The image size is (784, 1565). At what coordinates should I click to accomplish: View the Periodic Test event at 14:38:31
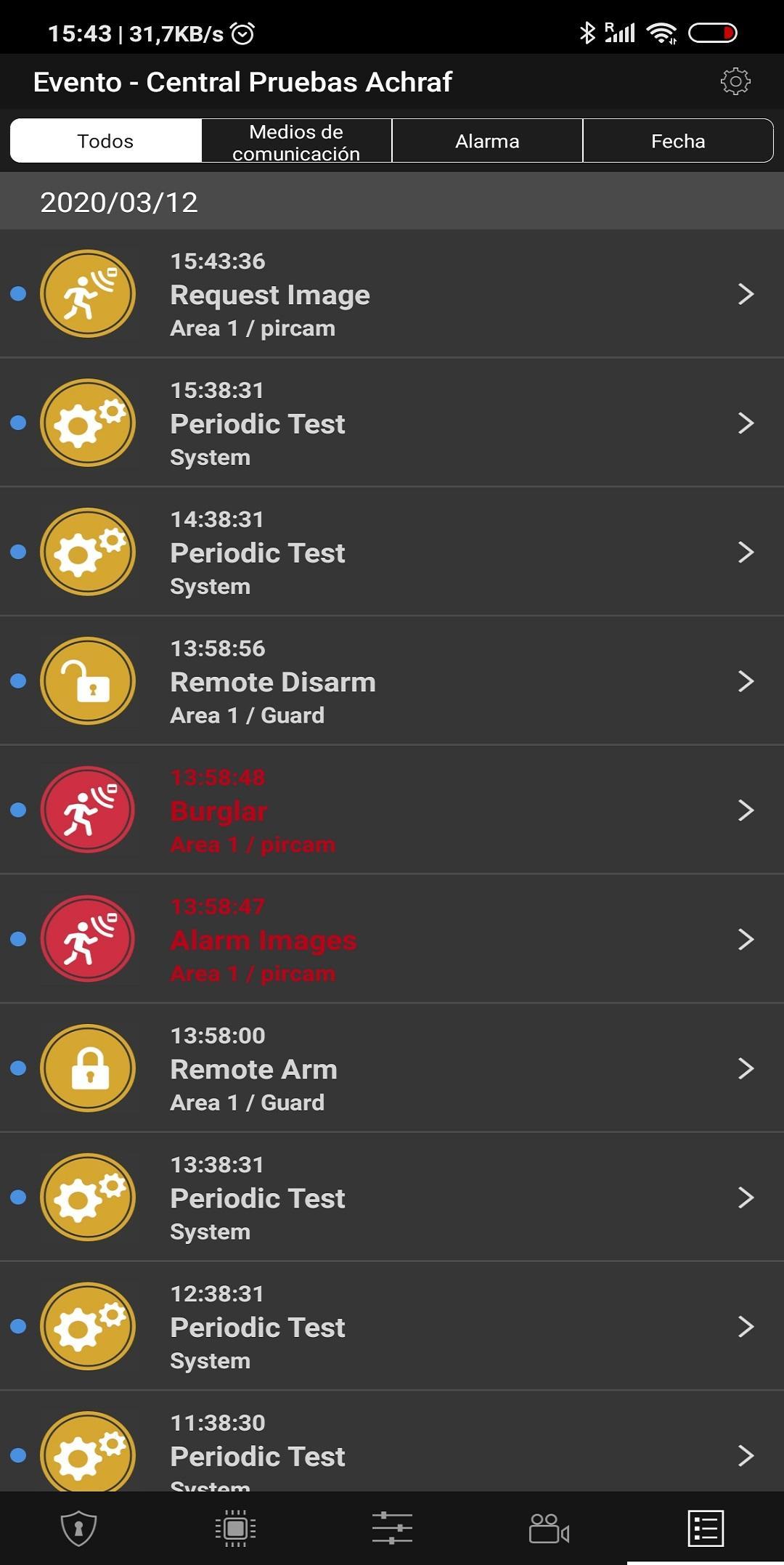click(392, 553)
